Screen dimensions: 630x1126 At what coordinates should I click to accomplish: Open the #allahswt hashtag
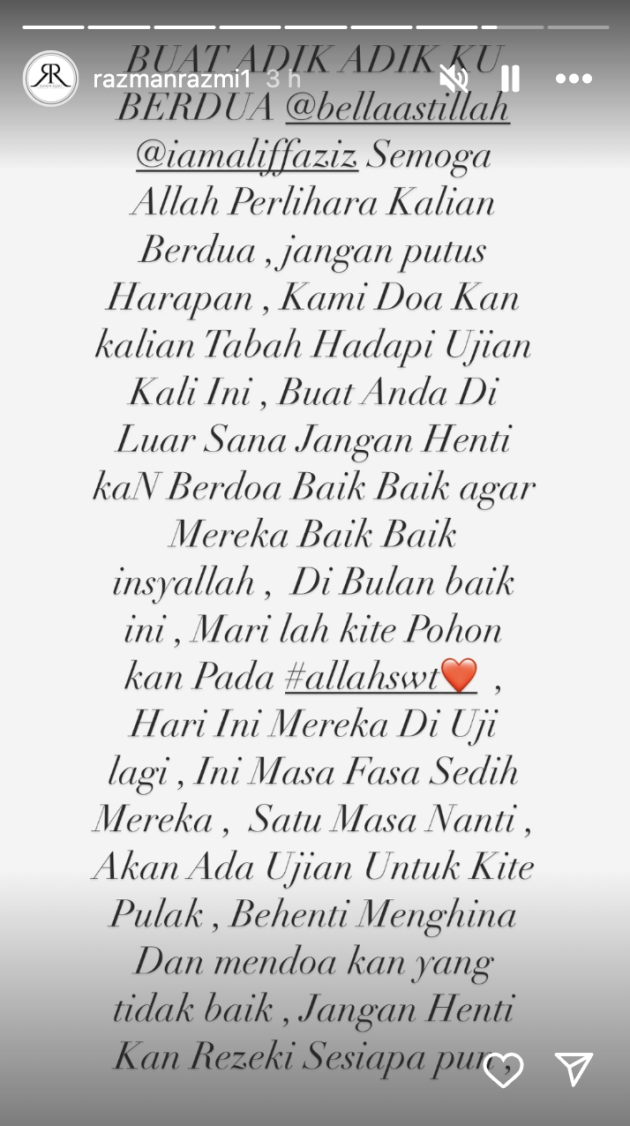(381, 679)
